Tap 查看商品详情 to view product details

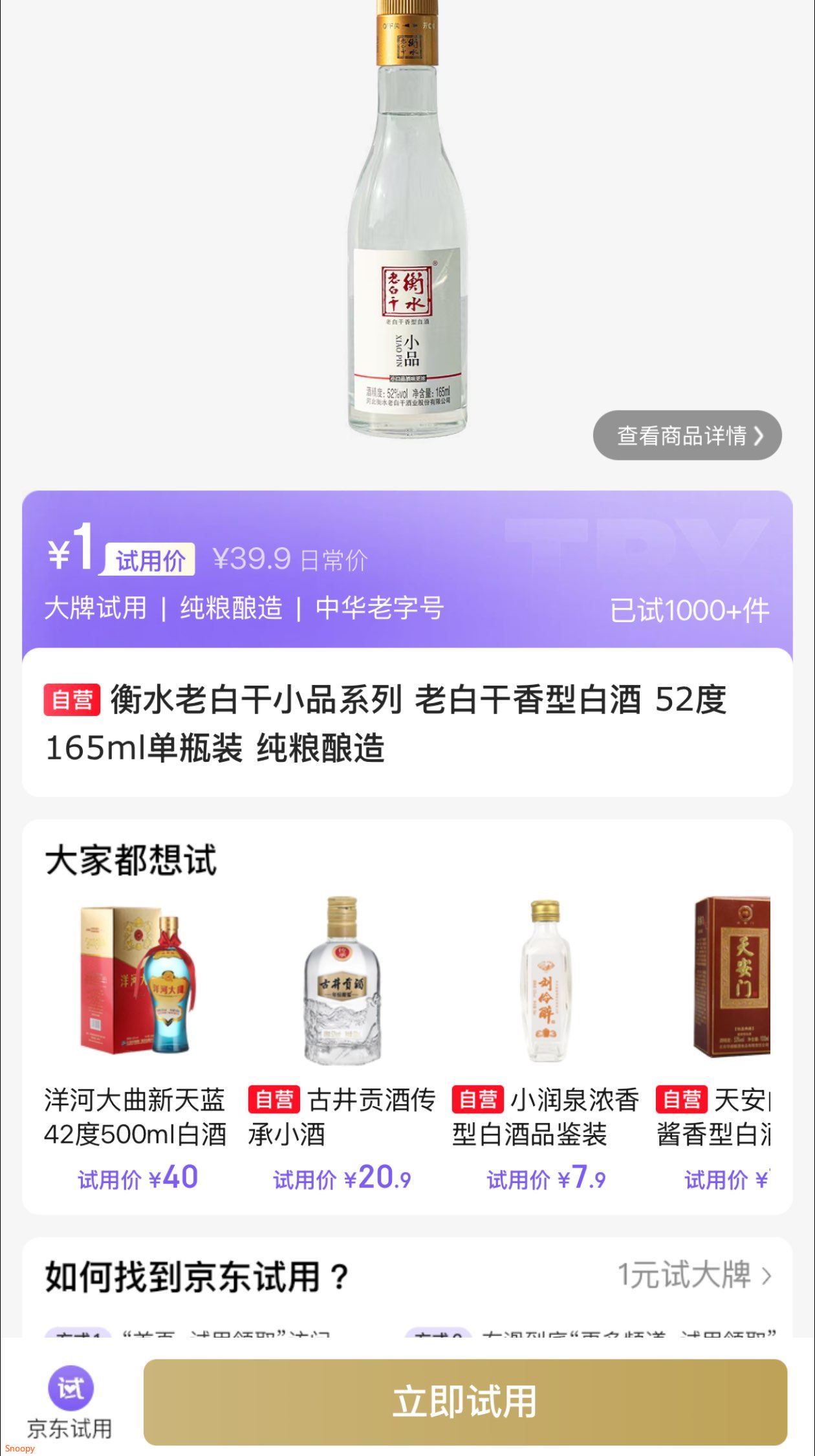pos(687,435)
